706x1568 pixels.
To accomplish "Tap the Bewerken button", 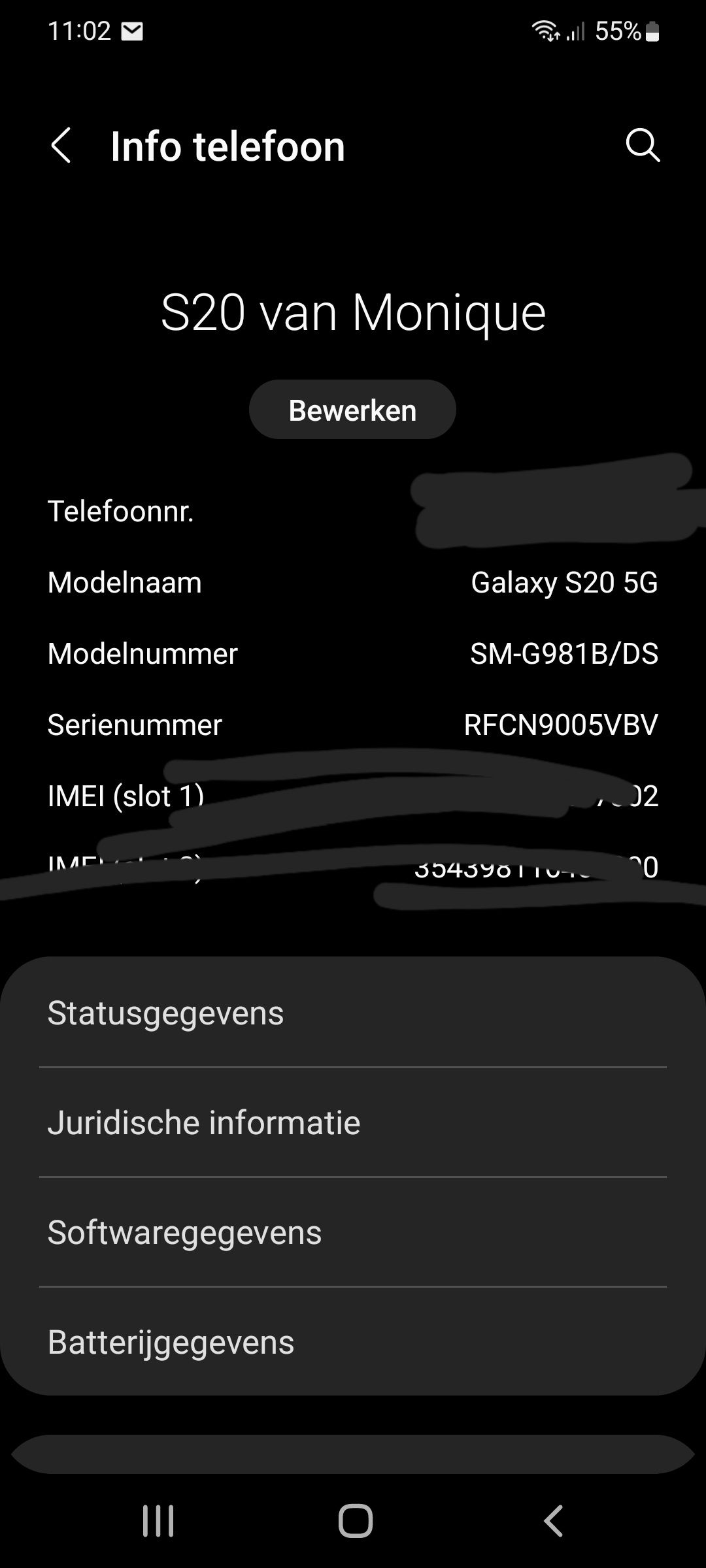I will (352, 409).
